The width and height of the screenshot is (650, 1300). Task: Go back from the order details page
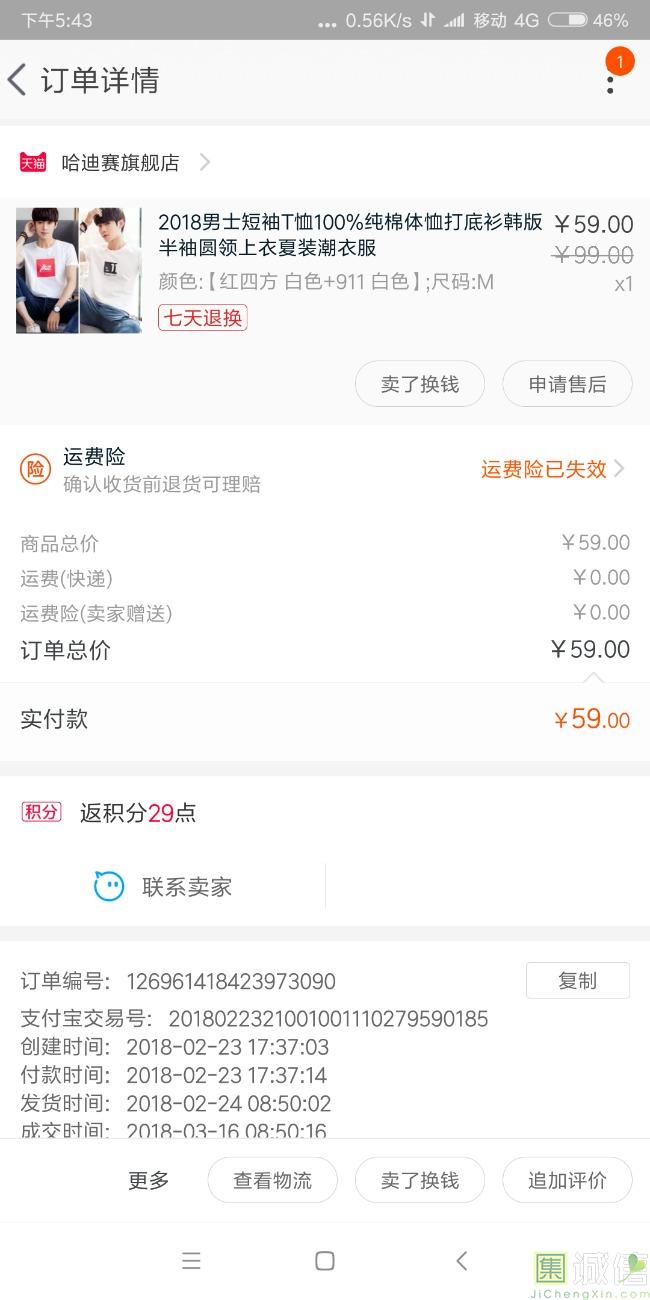coord(17,80)
